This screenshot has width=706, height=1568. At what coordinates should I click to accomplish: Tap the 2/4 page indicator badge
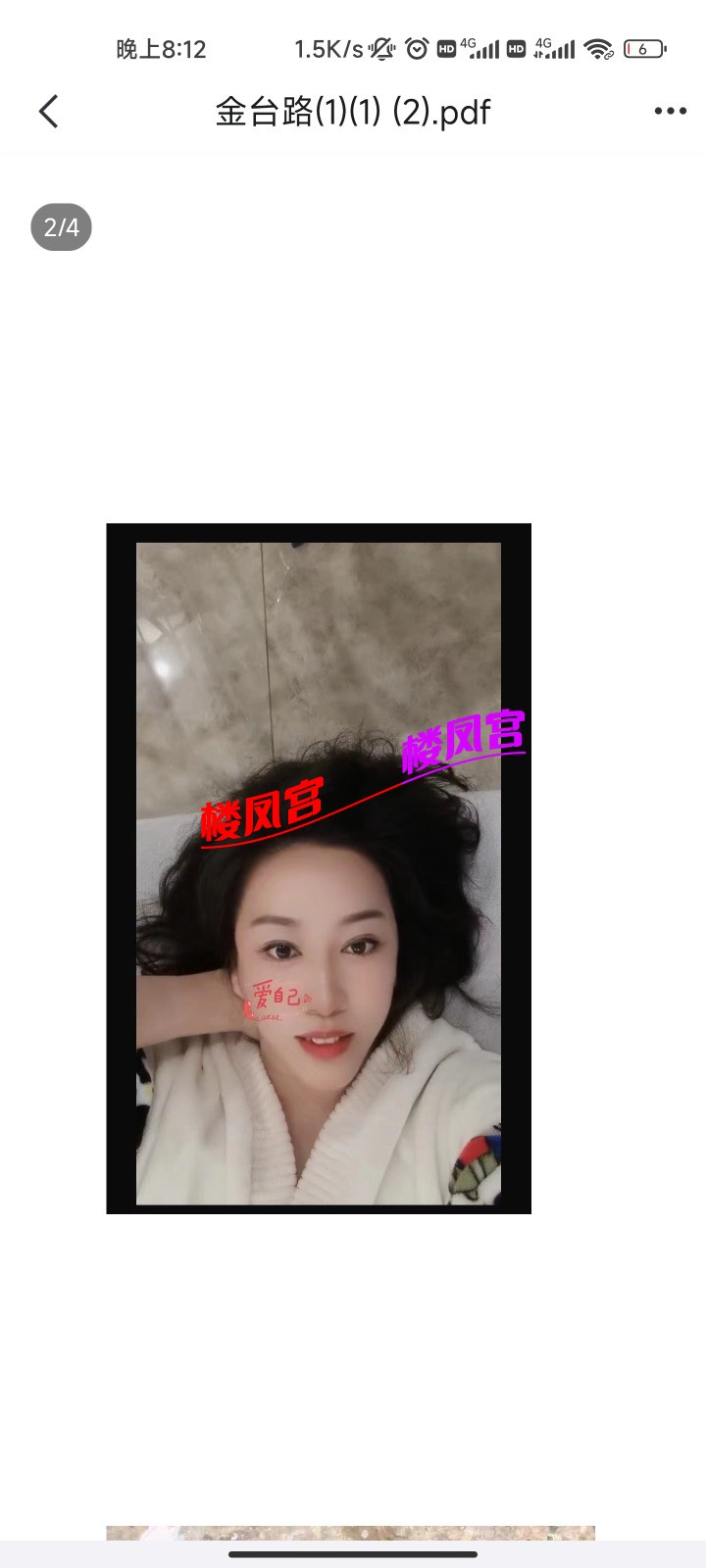[62, 227]
